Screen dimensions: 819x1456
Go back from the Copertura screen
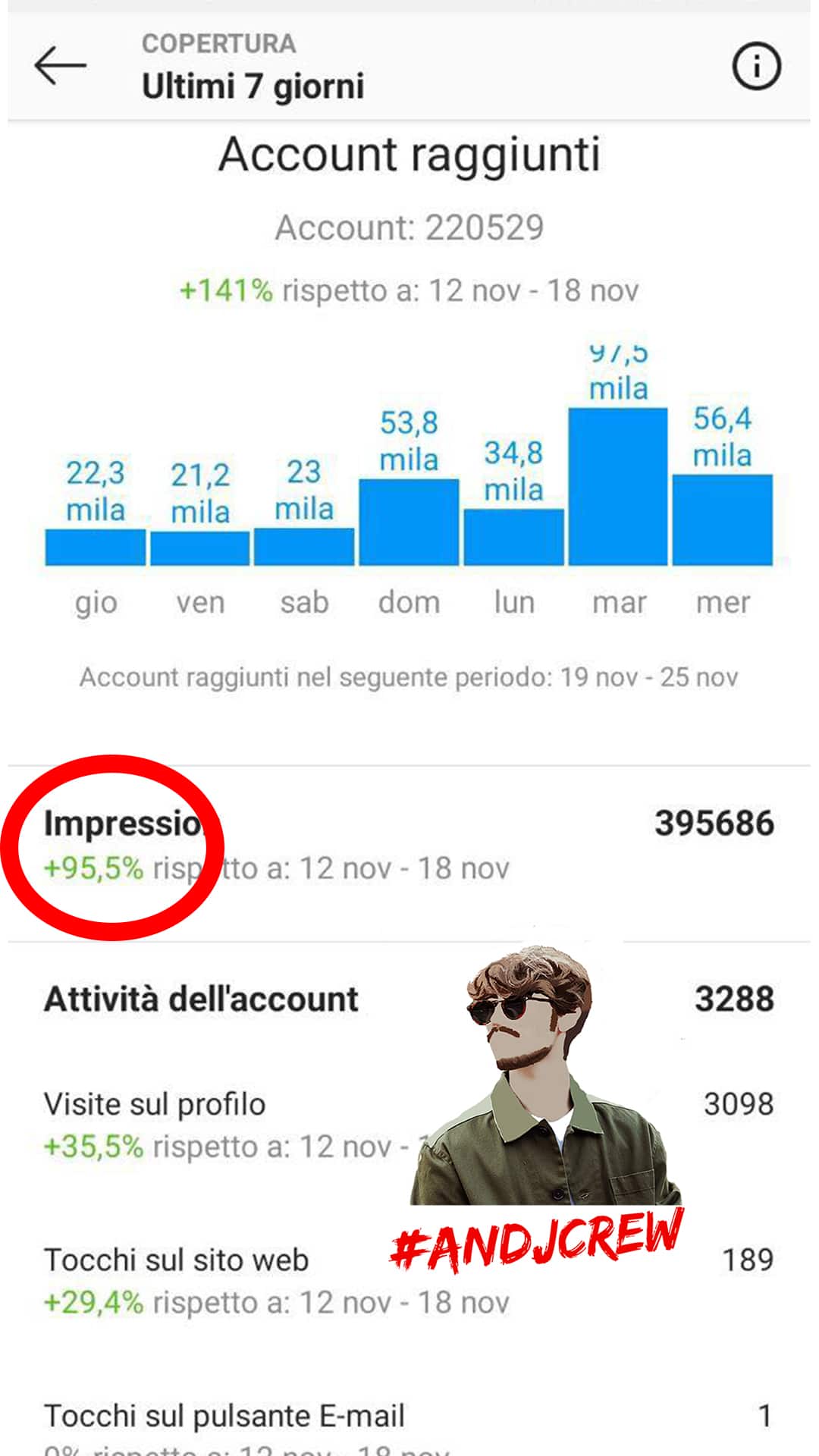[x=60, y=66]
